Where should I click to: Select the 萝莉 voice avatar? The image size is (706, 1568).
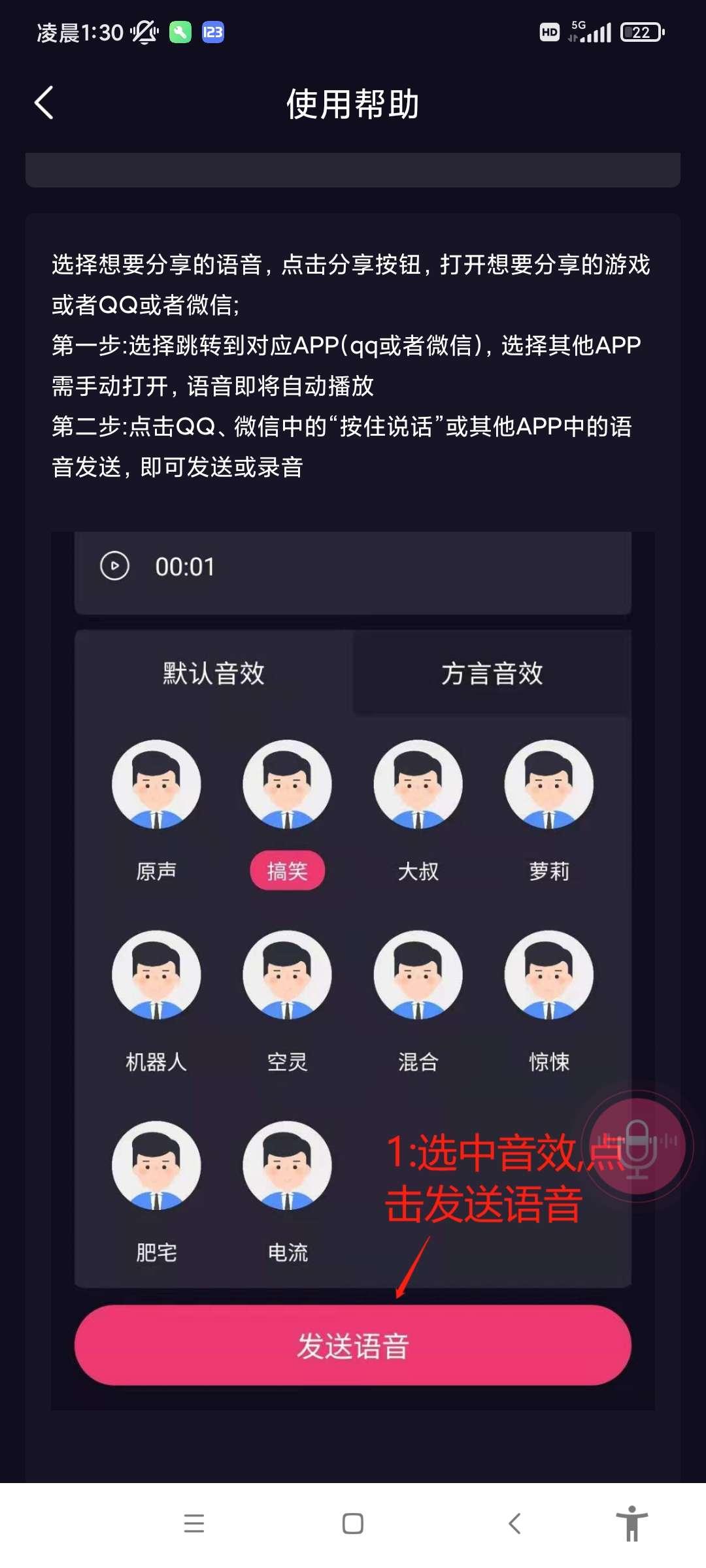pyautogui.click(x=550, y=787)
